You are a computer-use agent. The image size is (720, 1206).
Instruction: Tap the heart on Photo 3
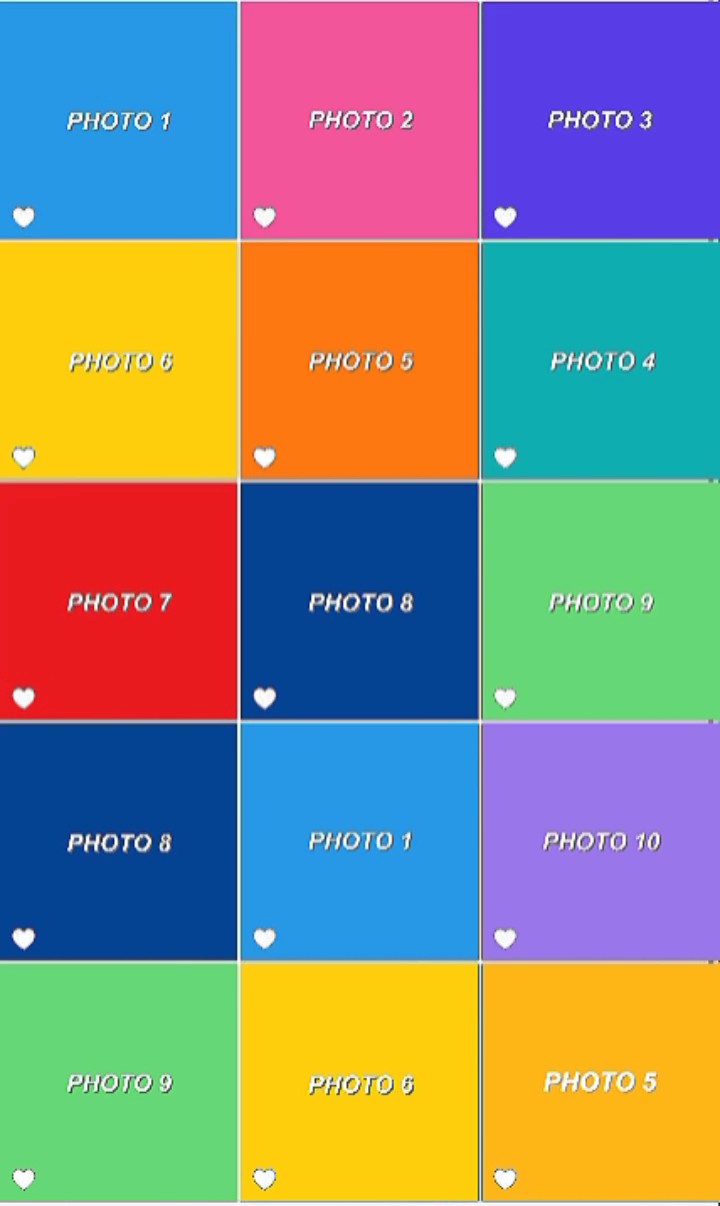pyautogui.click(x=505, y=217)
